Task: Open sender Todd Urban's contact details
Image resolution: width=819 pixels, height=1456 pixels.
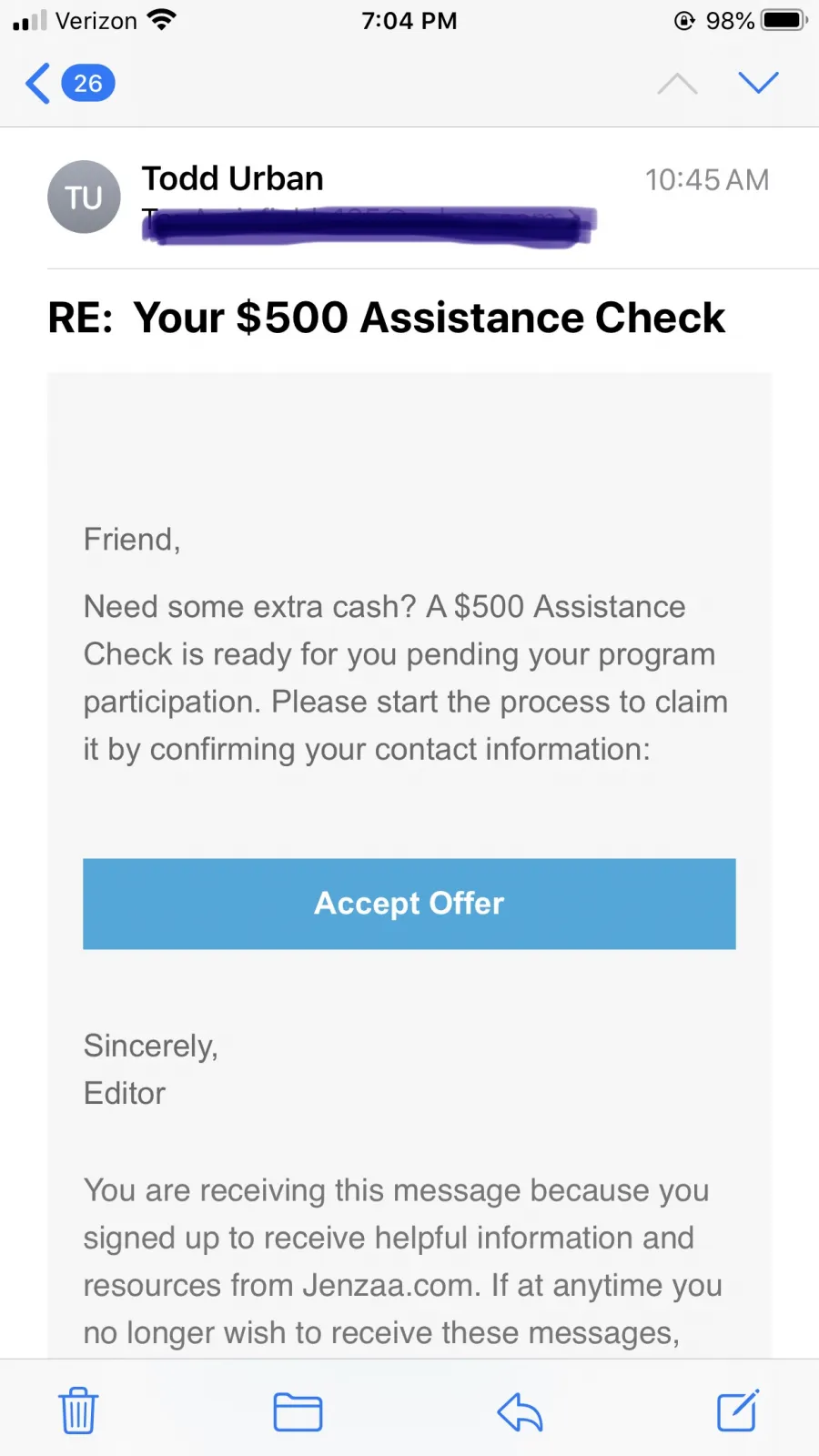Action: (233, 178)
